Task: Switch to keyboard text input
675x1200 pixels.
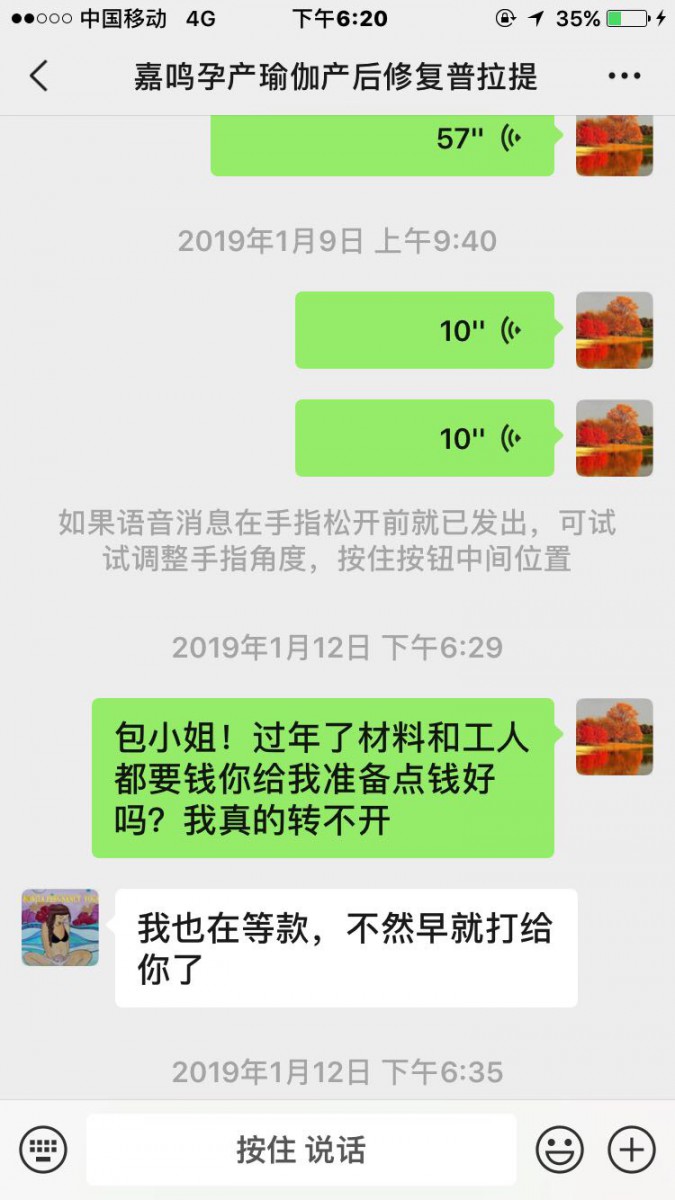Action: (x=43, y=1149)
